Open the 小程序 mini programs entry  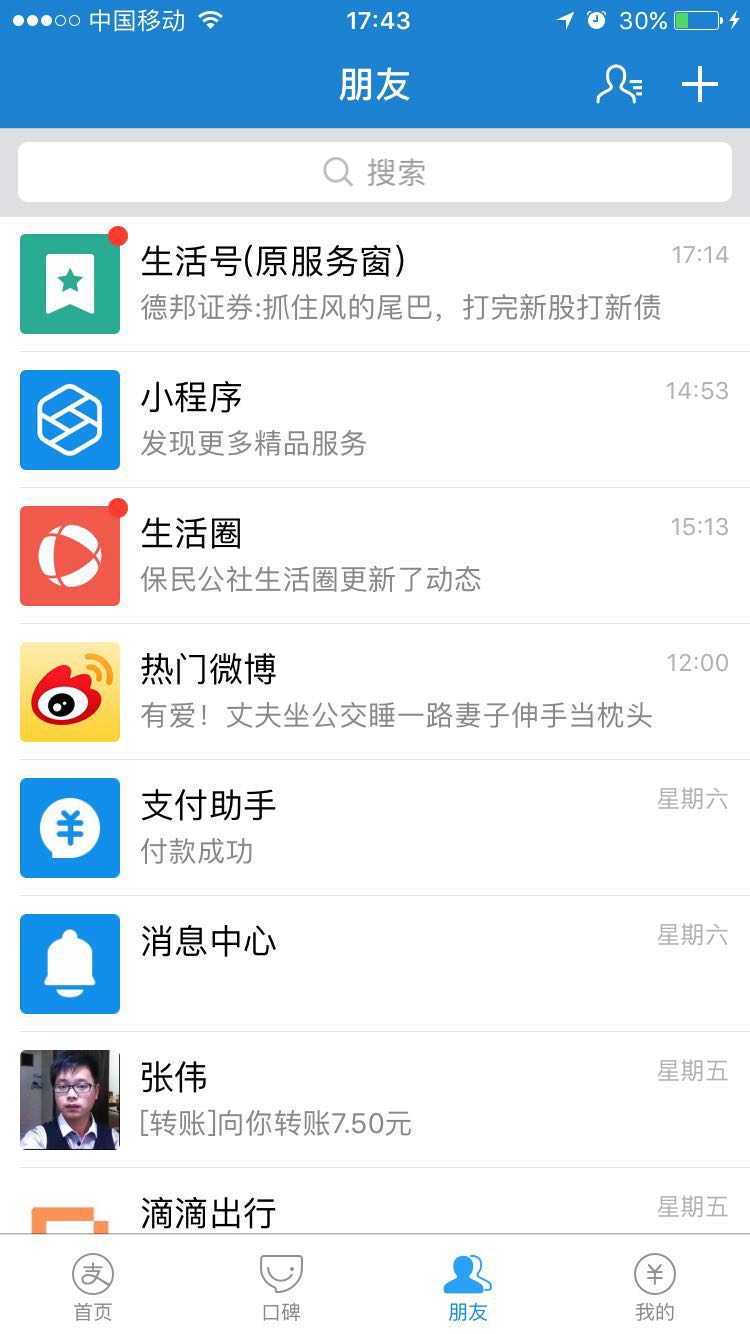(70, 419)
